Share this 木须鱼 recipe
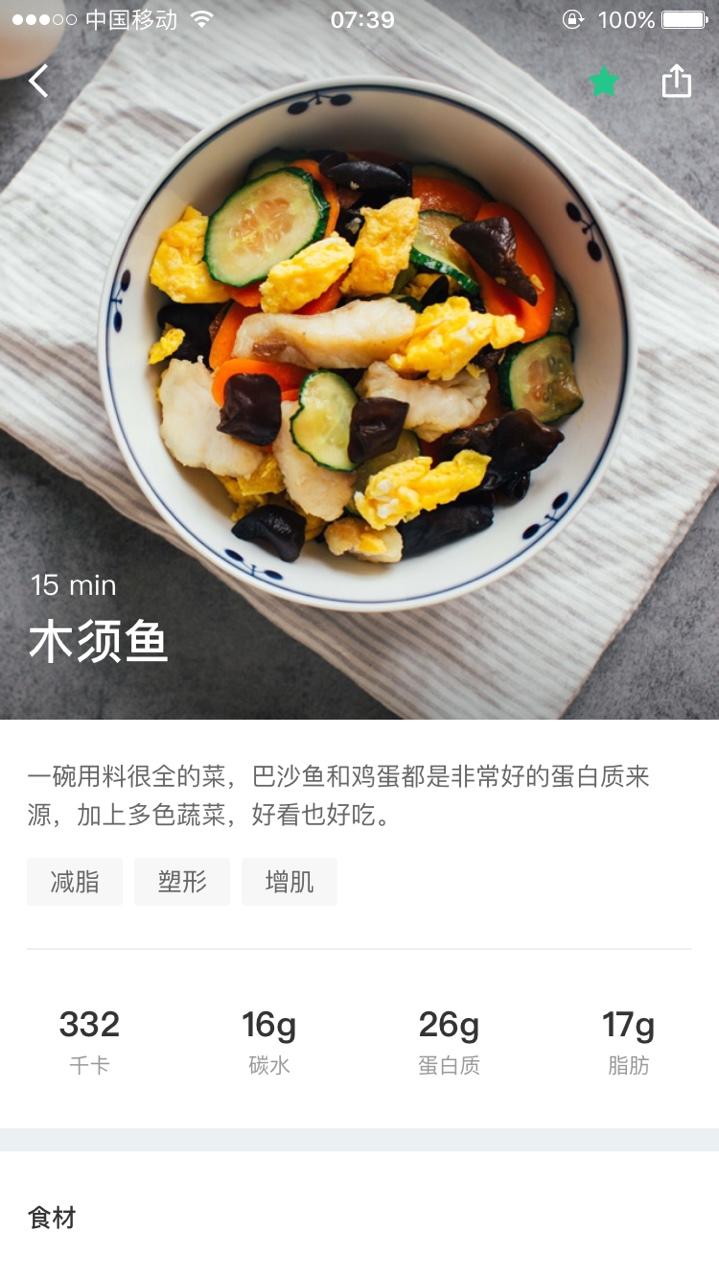 point(676,81)
